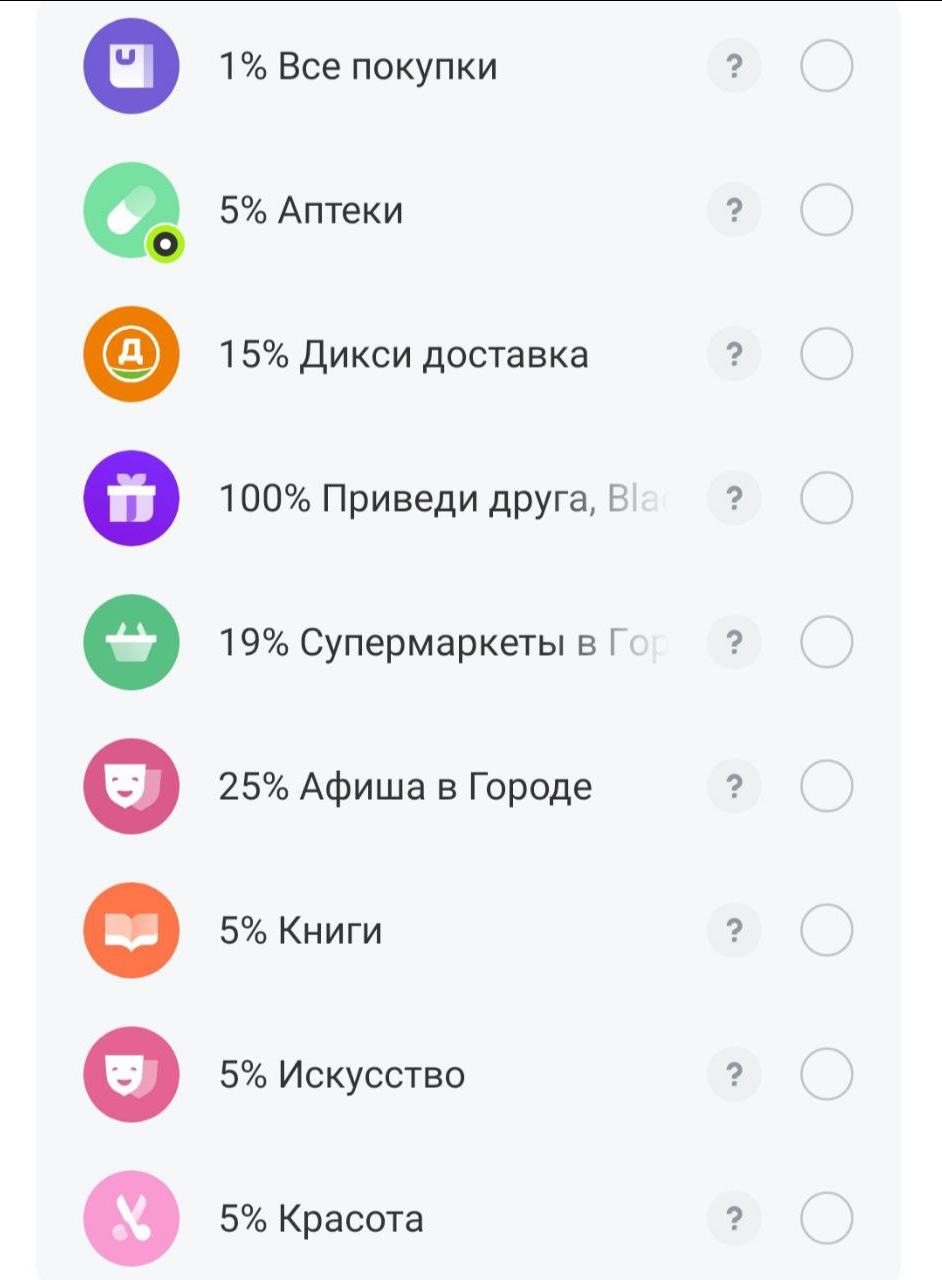Choose the Приведи друга selection circle
This screenshot has height=1280, width=942.
(826, 498)
